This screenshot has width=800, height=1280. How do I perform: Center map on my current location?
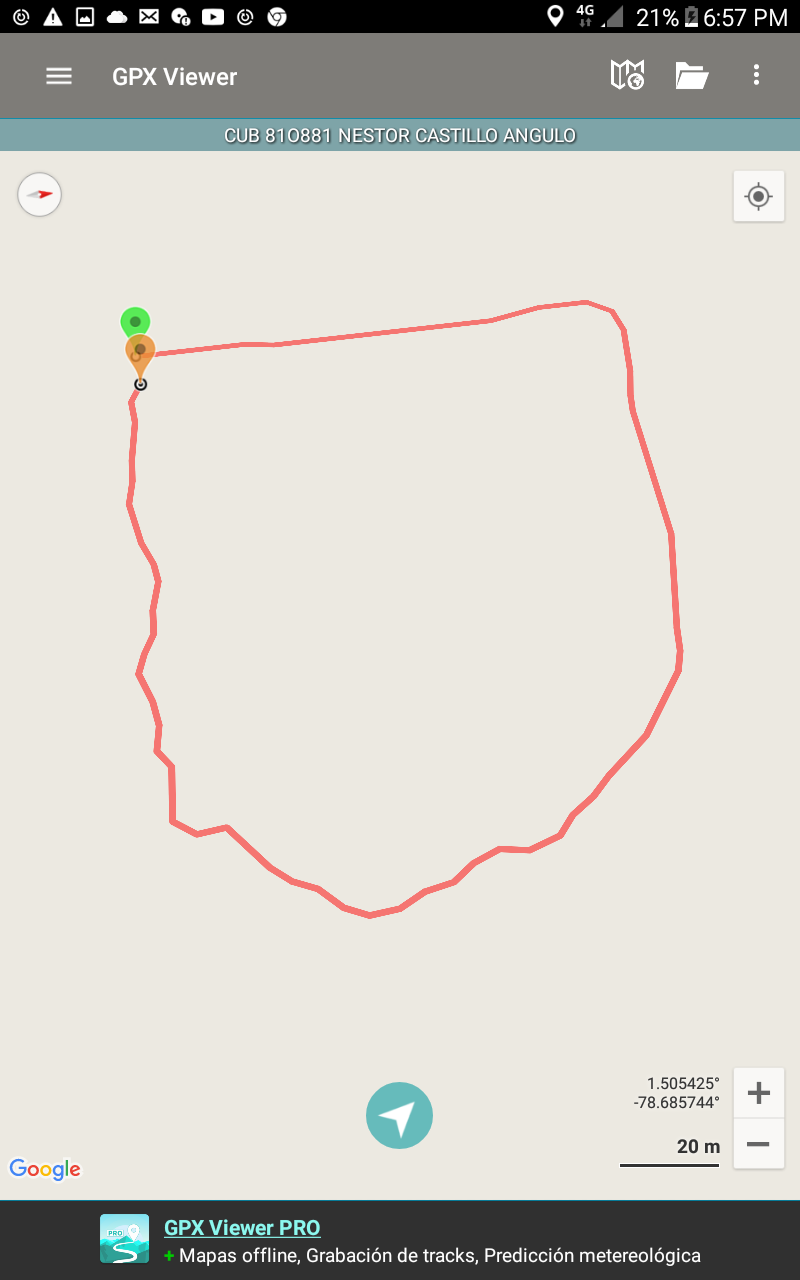758,196
